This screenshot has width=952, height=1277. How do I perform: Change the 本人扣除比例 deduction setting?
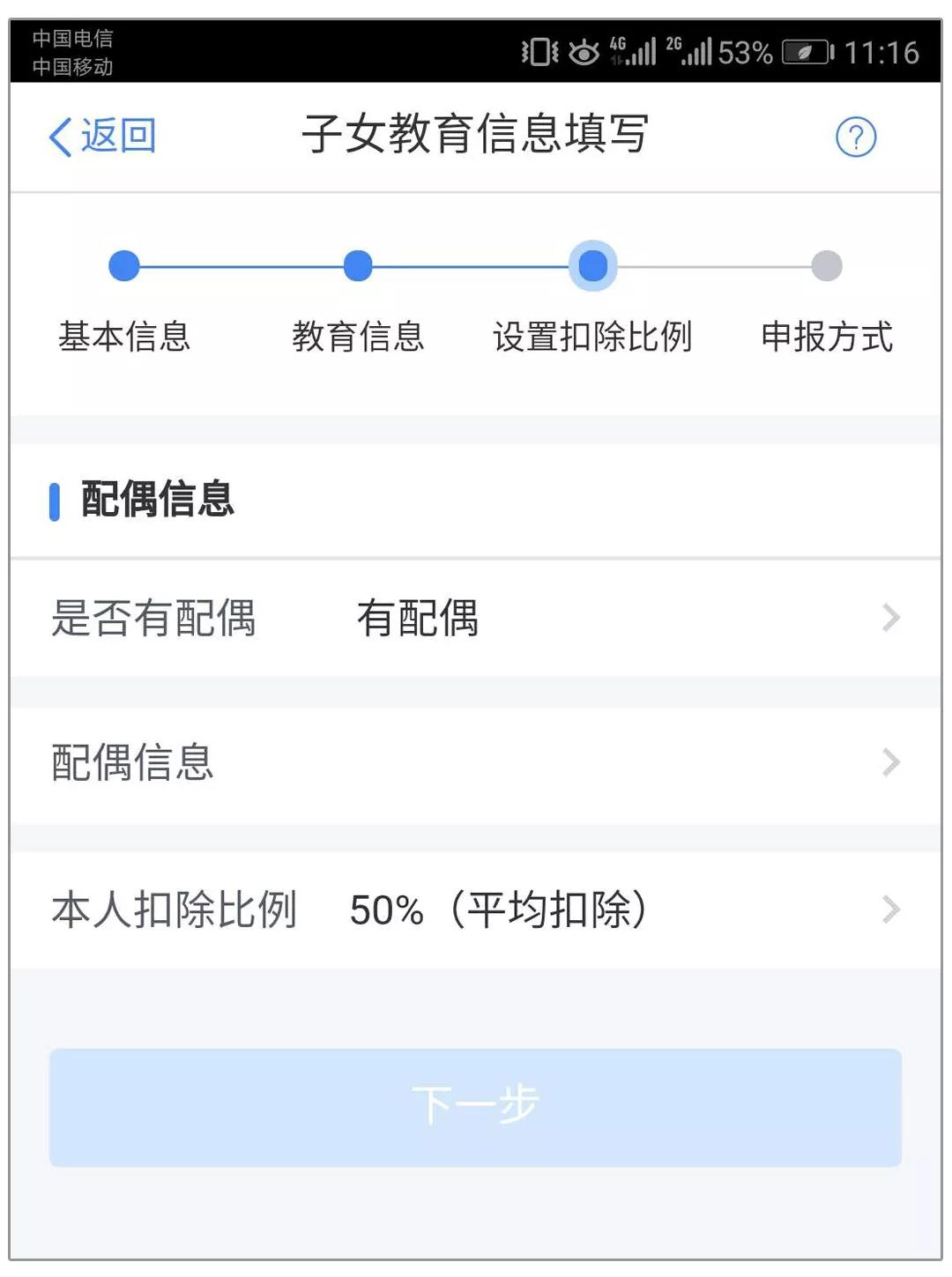476,909
